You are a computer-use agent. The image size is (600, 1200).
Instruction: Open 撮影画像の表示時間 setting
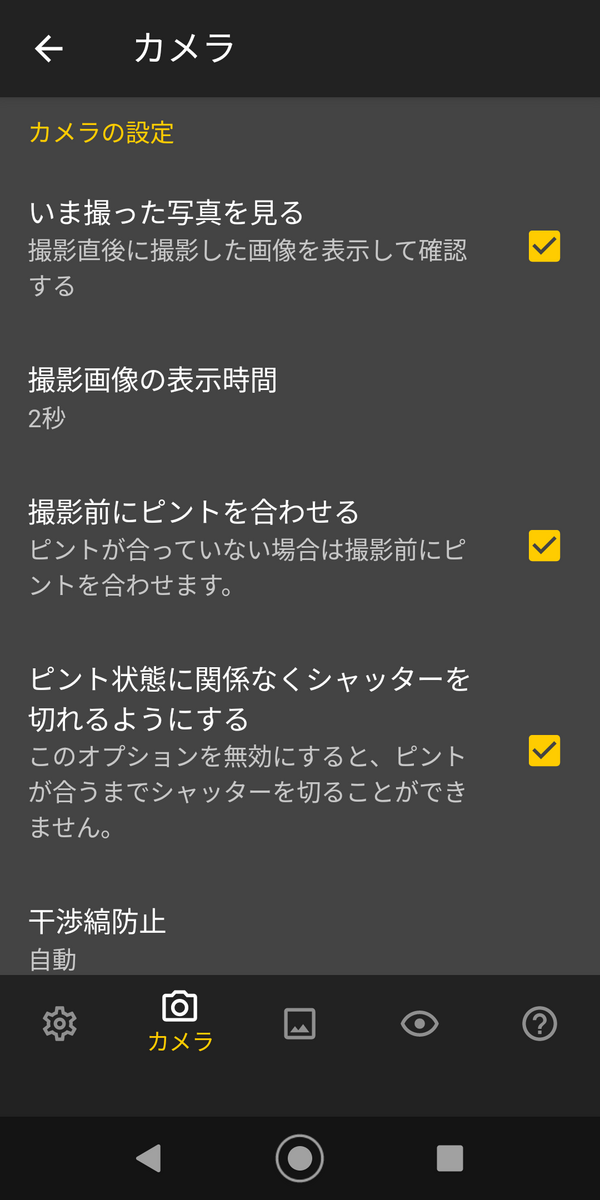[152, 397]
